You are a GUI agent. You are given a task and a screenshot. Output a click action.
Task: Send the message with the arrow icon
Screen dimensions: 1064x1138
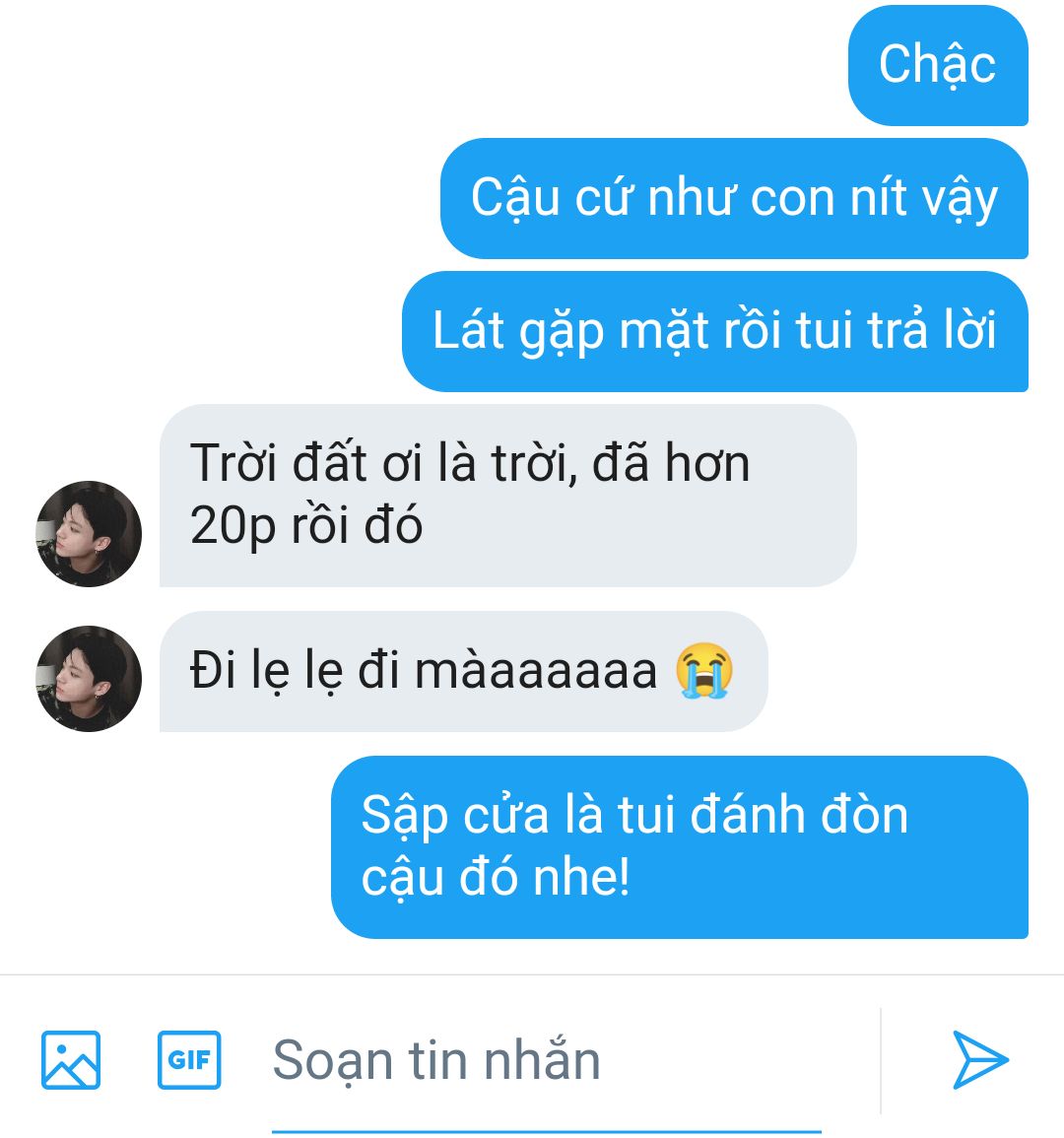979,1060
